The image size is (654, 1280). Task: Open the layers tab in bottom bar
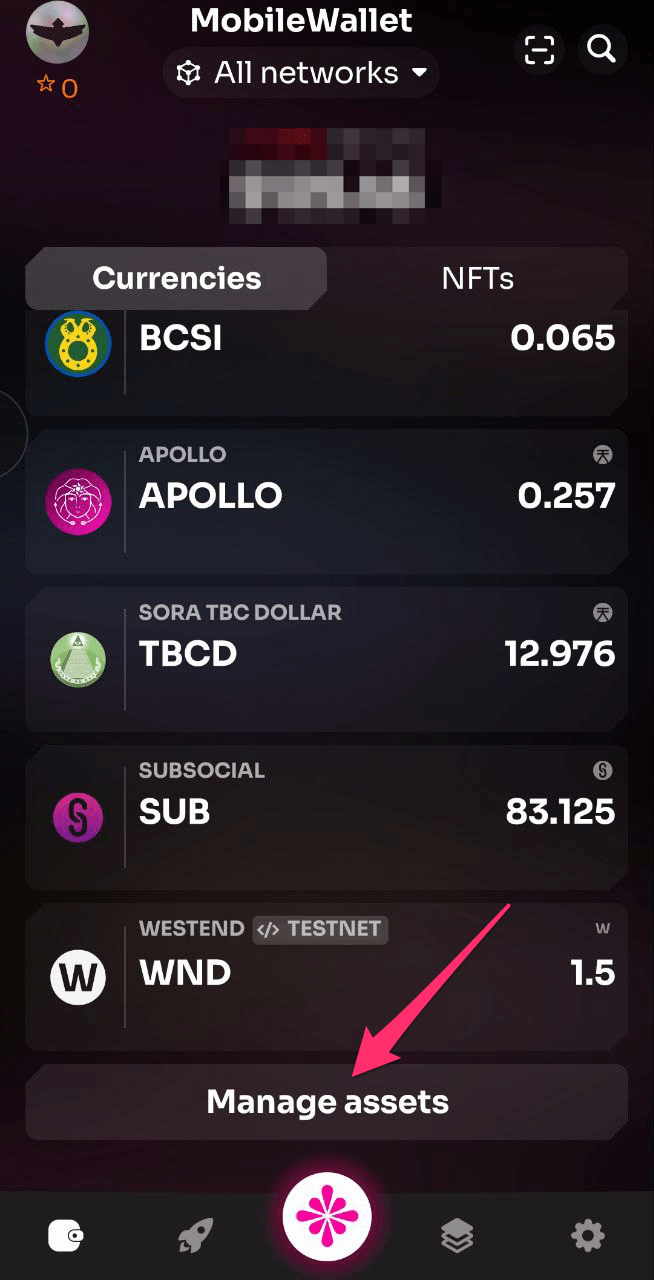click(x=457, y=1237)
